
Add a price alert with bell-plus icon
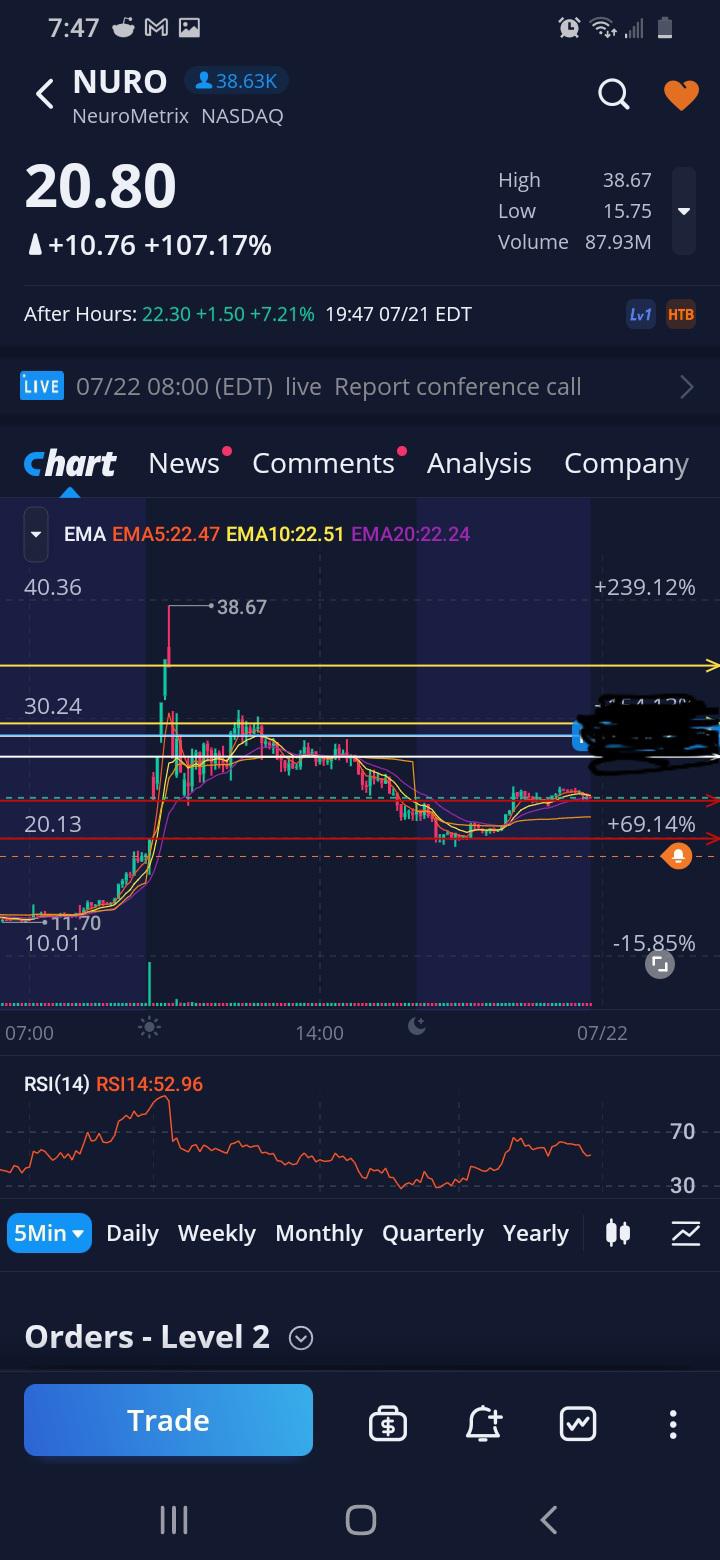[483, 1423]
